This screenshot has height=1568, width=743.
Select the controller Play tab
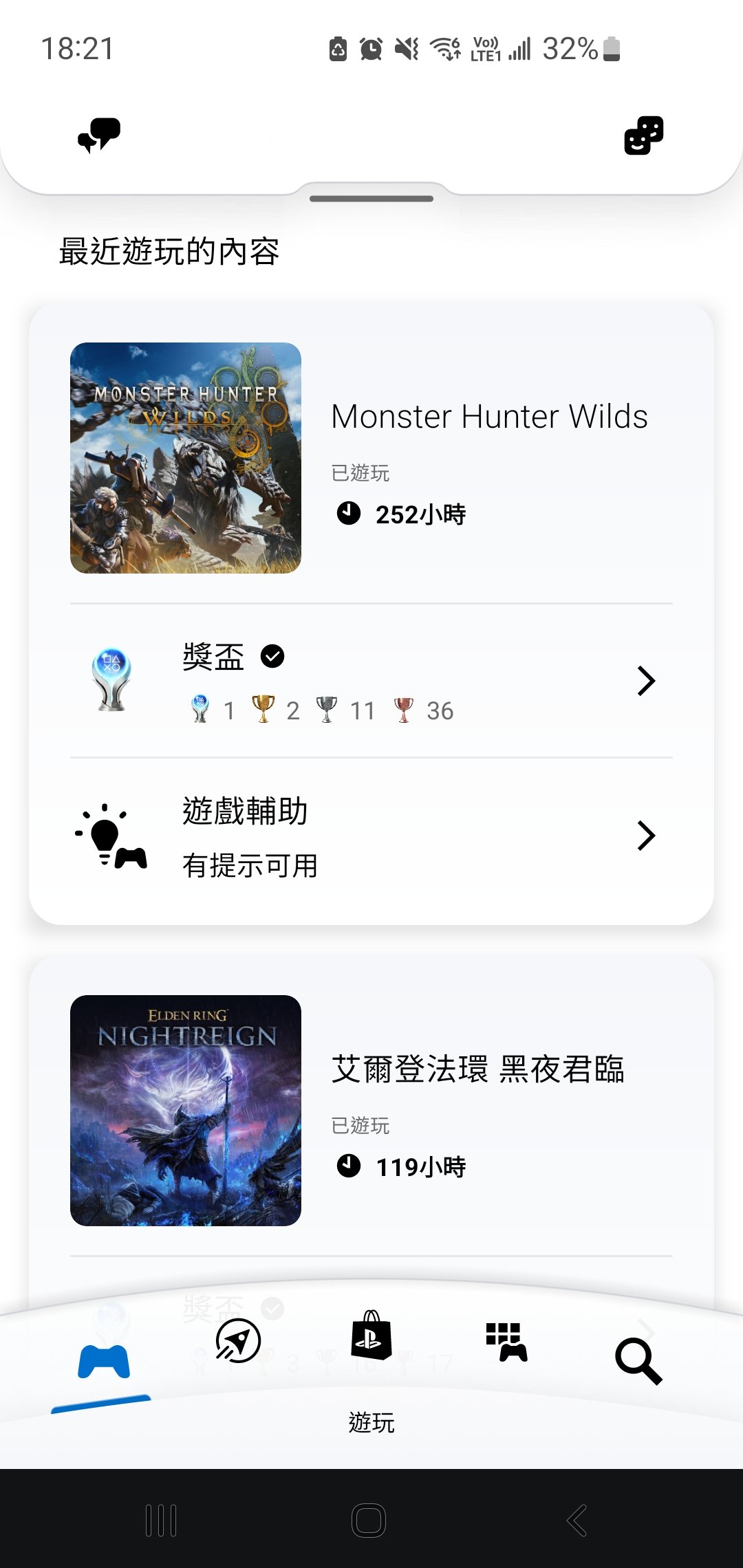[104, 1362]
